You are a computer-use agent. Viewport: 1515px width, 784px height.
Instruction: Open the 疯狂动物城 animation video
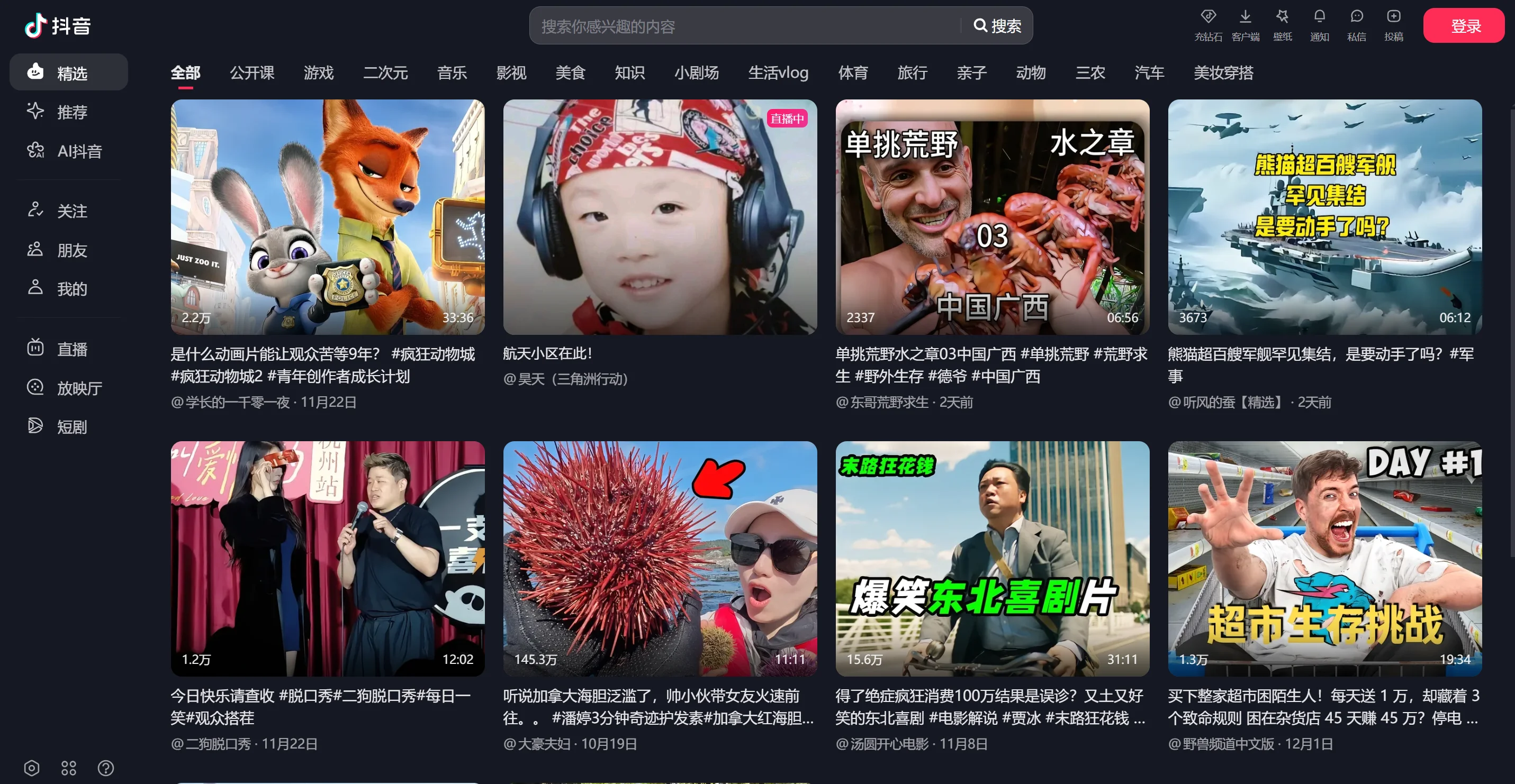328,217
